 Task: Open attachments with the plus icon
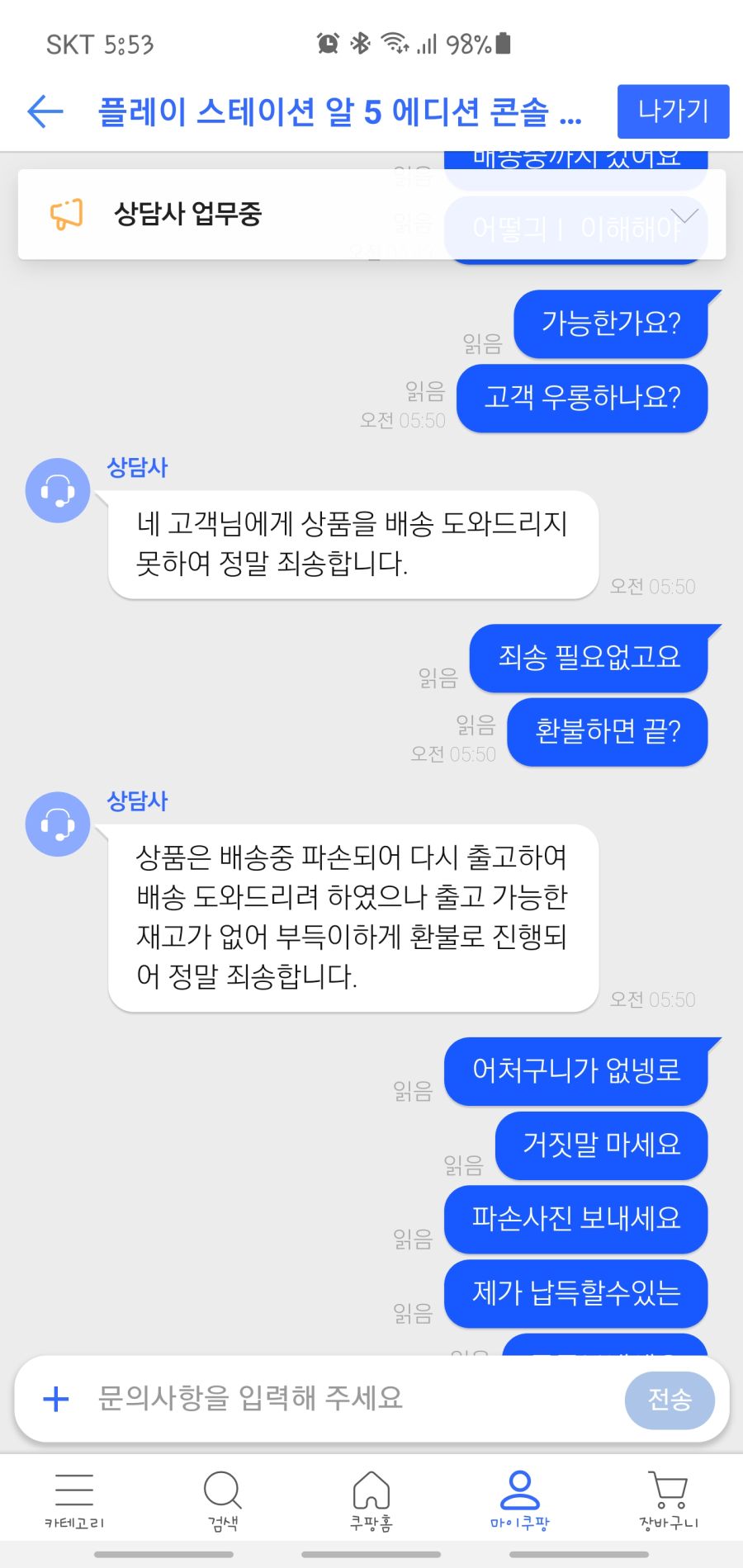54,1400
